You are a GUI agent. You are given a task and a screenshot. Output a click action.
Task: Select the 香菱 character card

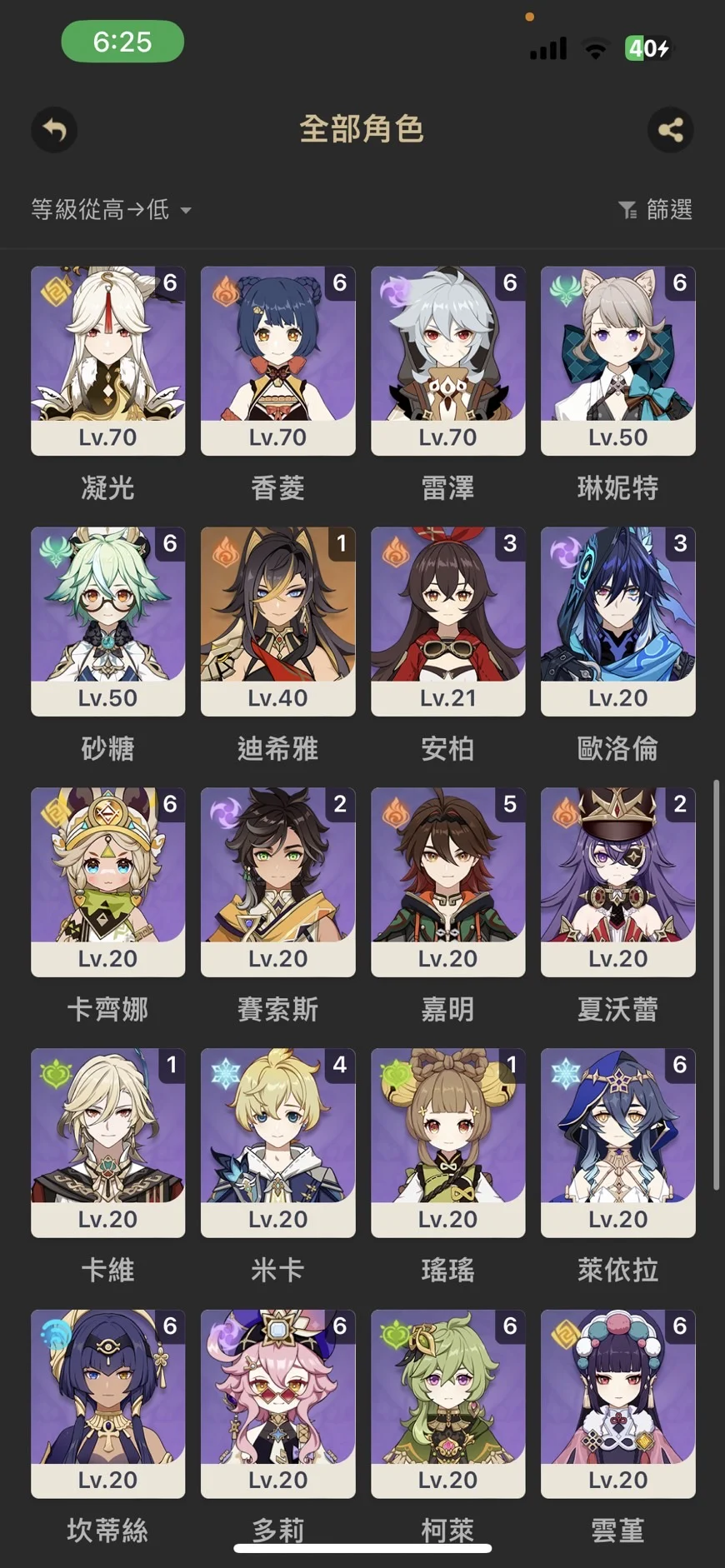[277, 361]
